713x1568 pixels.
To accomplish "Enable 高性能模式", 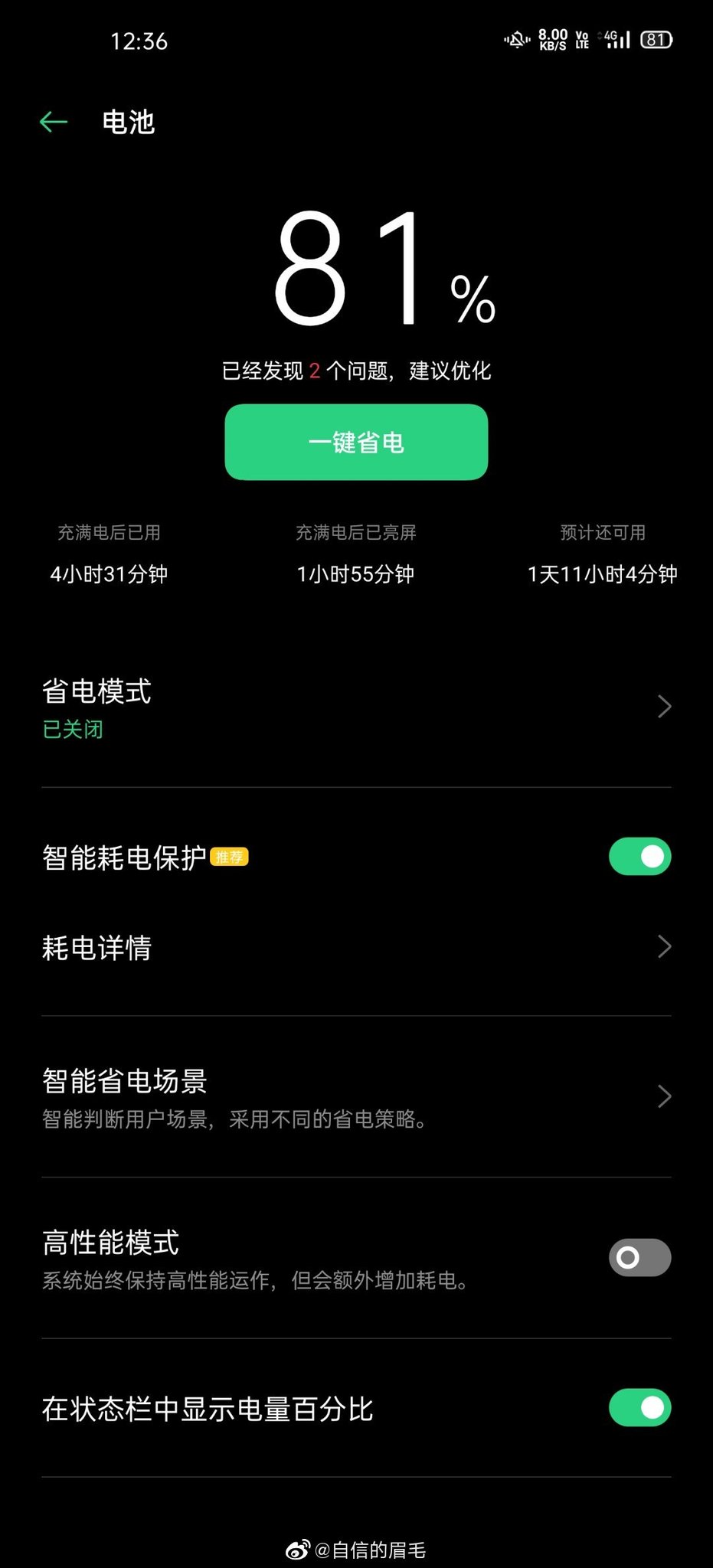I will (639, 1257).
